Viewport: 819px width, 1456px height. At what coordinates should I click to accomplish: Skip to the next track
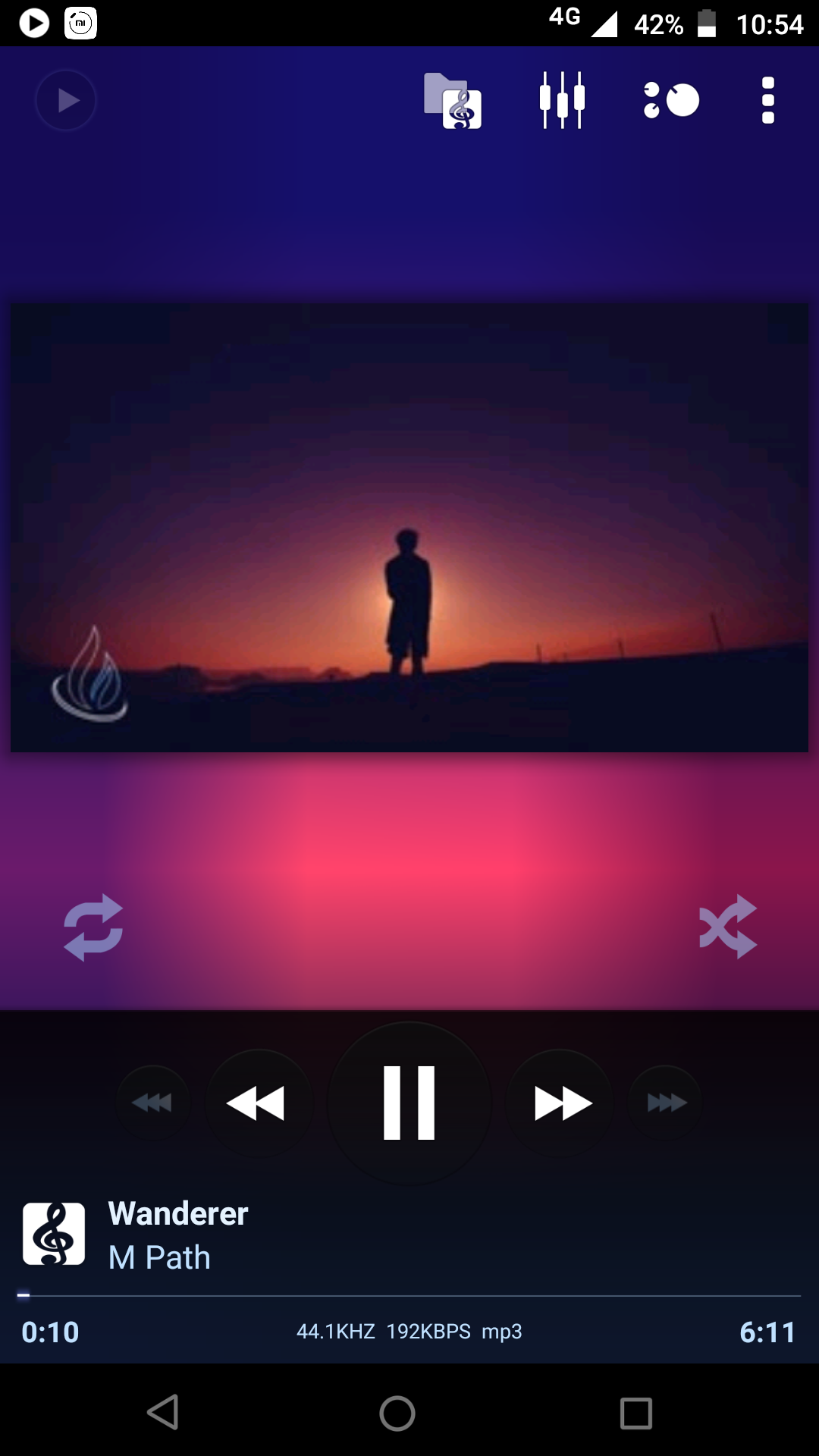pyautogui.click(x=562, y=1103)
